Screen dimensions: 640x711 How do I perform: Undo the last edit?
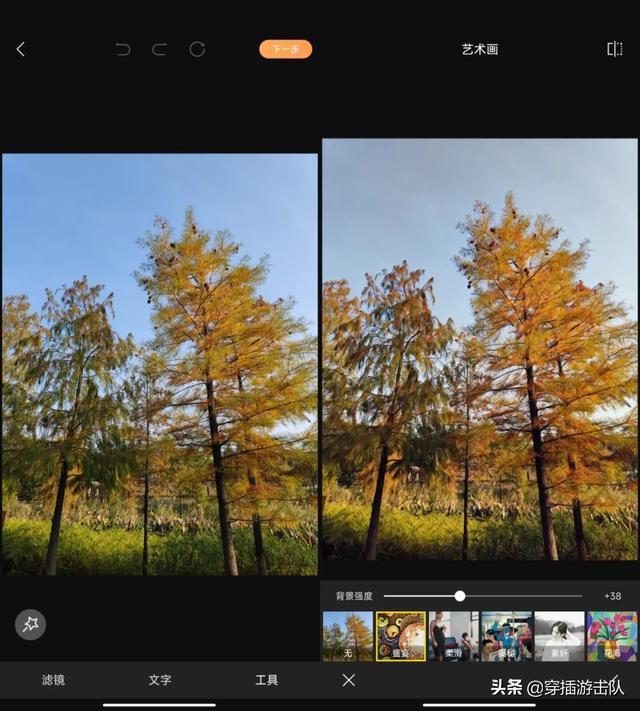click(123, 49)
